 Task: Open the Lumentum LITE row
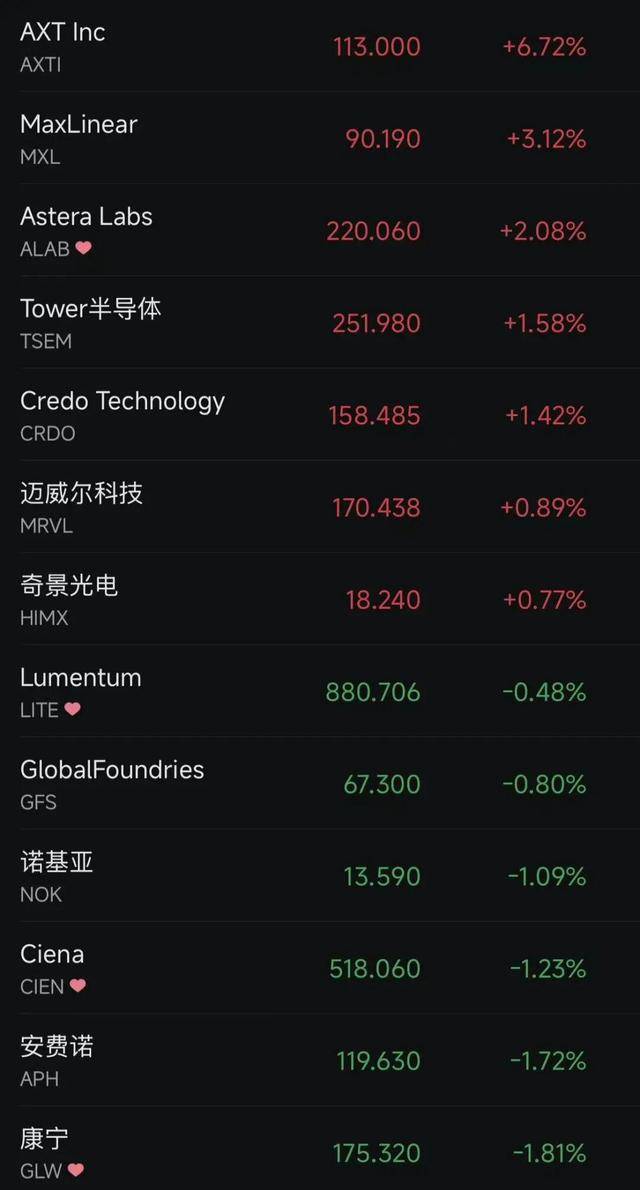(320, 691)
